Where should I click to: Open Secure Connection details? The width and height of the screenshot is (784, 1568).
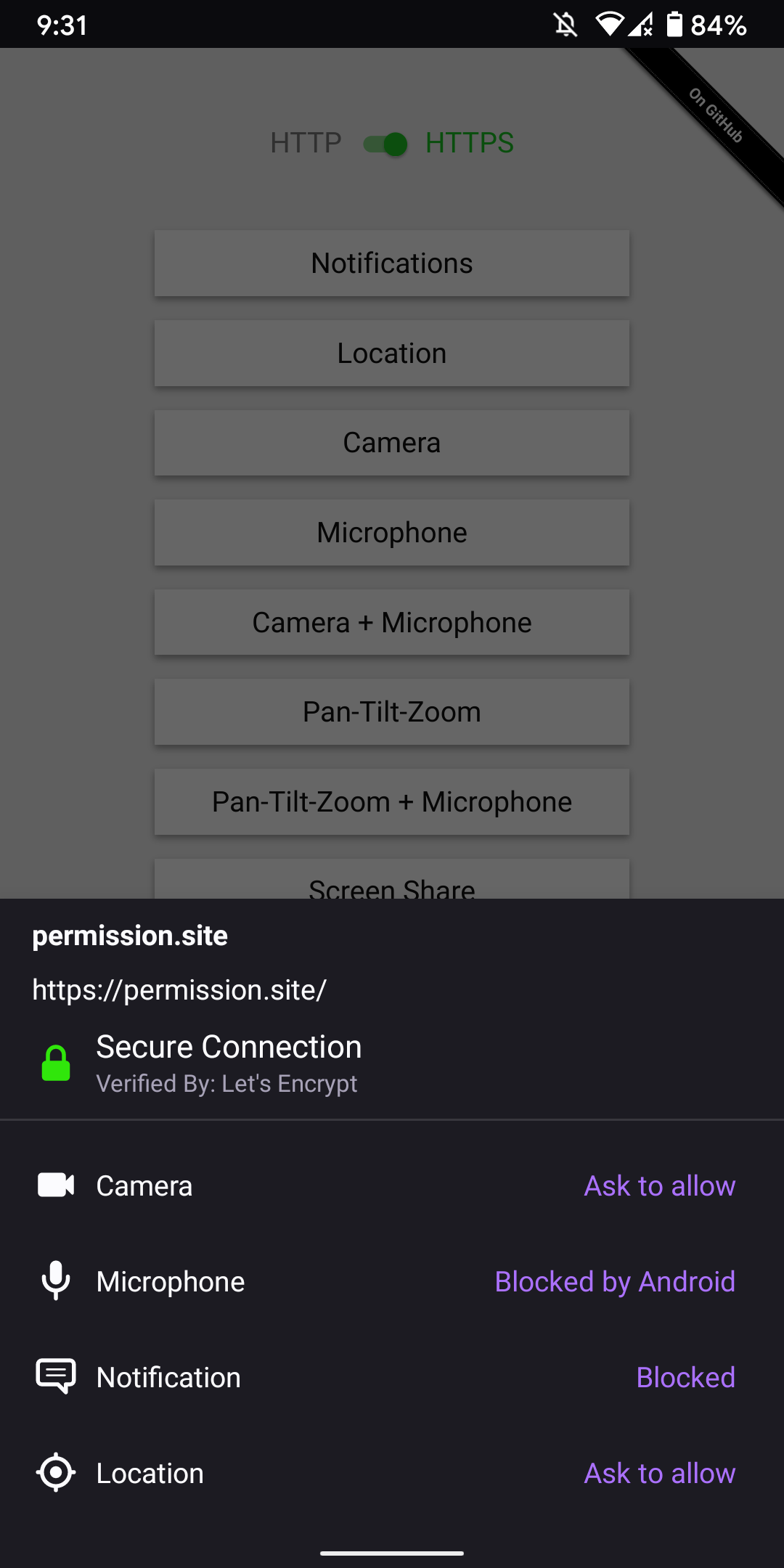pos(229,1063)
